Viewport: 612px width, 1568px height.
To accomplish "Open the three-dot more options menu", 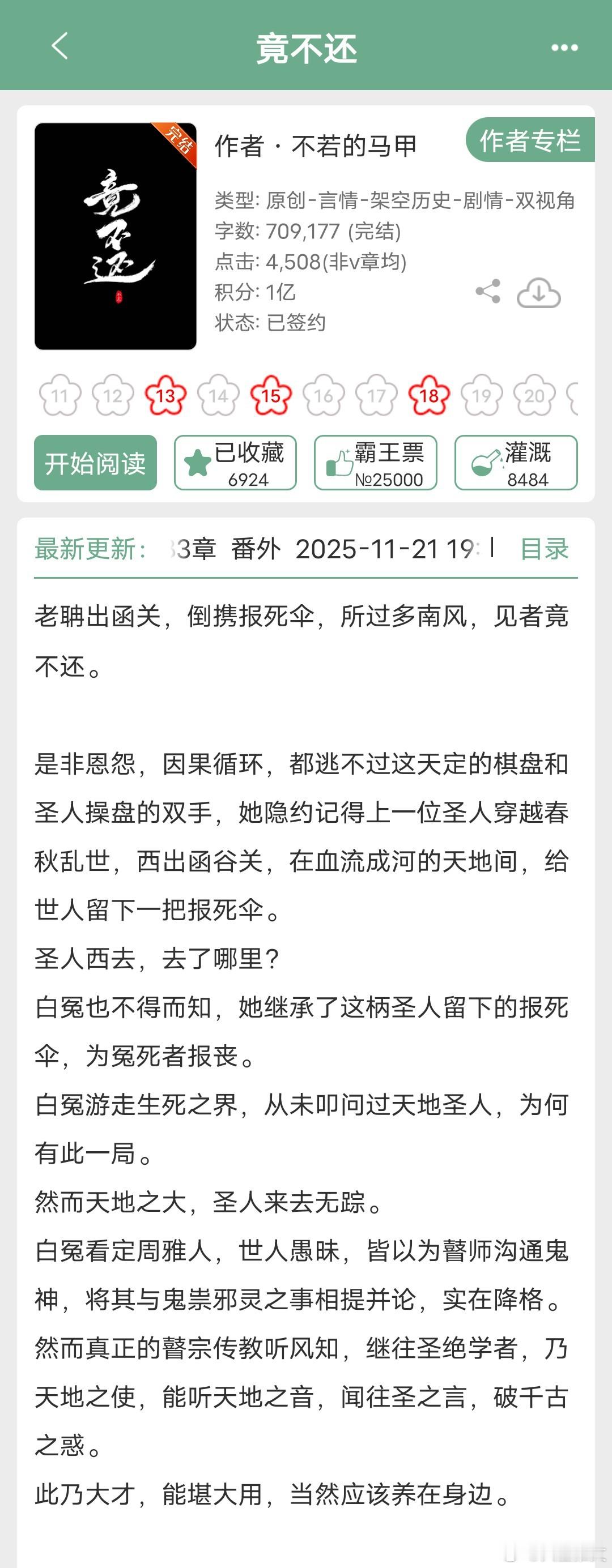I will (564, 48).
